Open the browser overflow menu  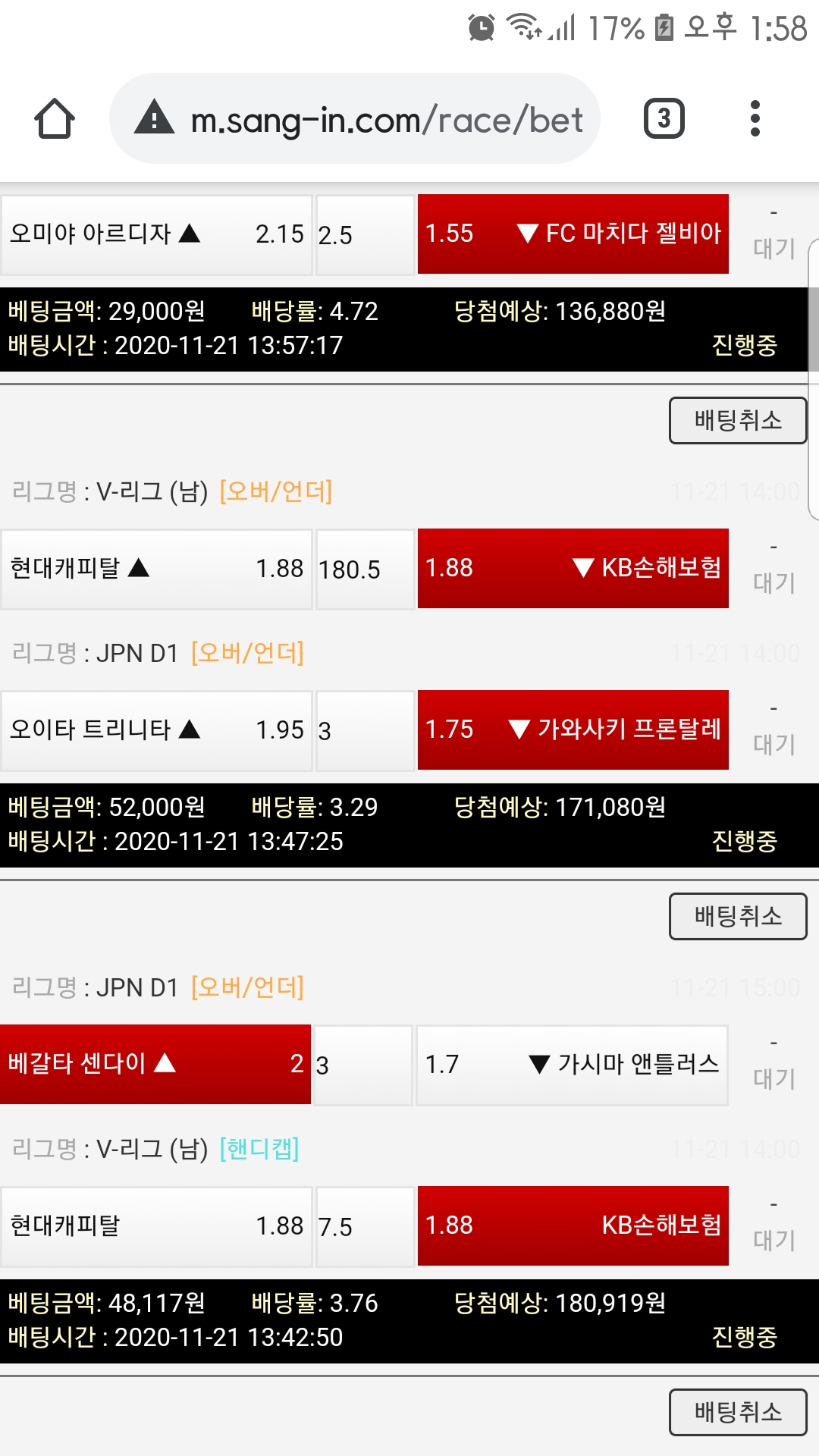[755, 119]
